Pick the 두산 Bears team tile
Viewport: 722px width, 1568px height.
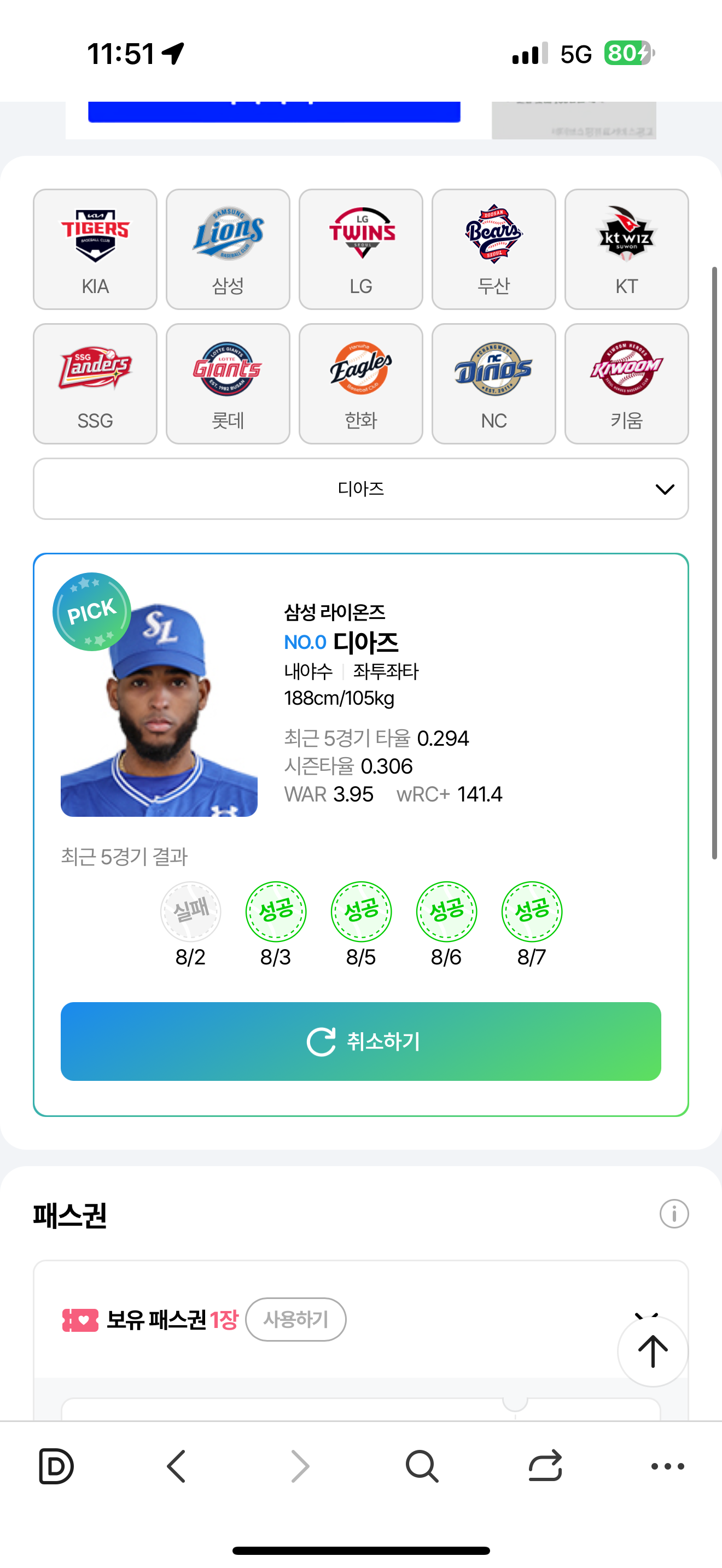[x=493, y=249]
